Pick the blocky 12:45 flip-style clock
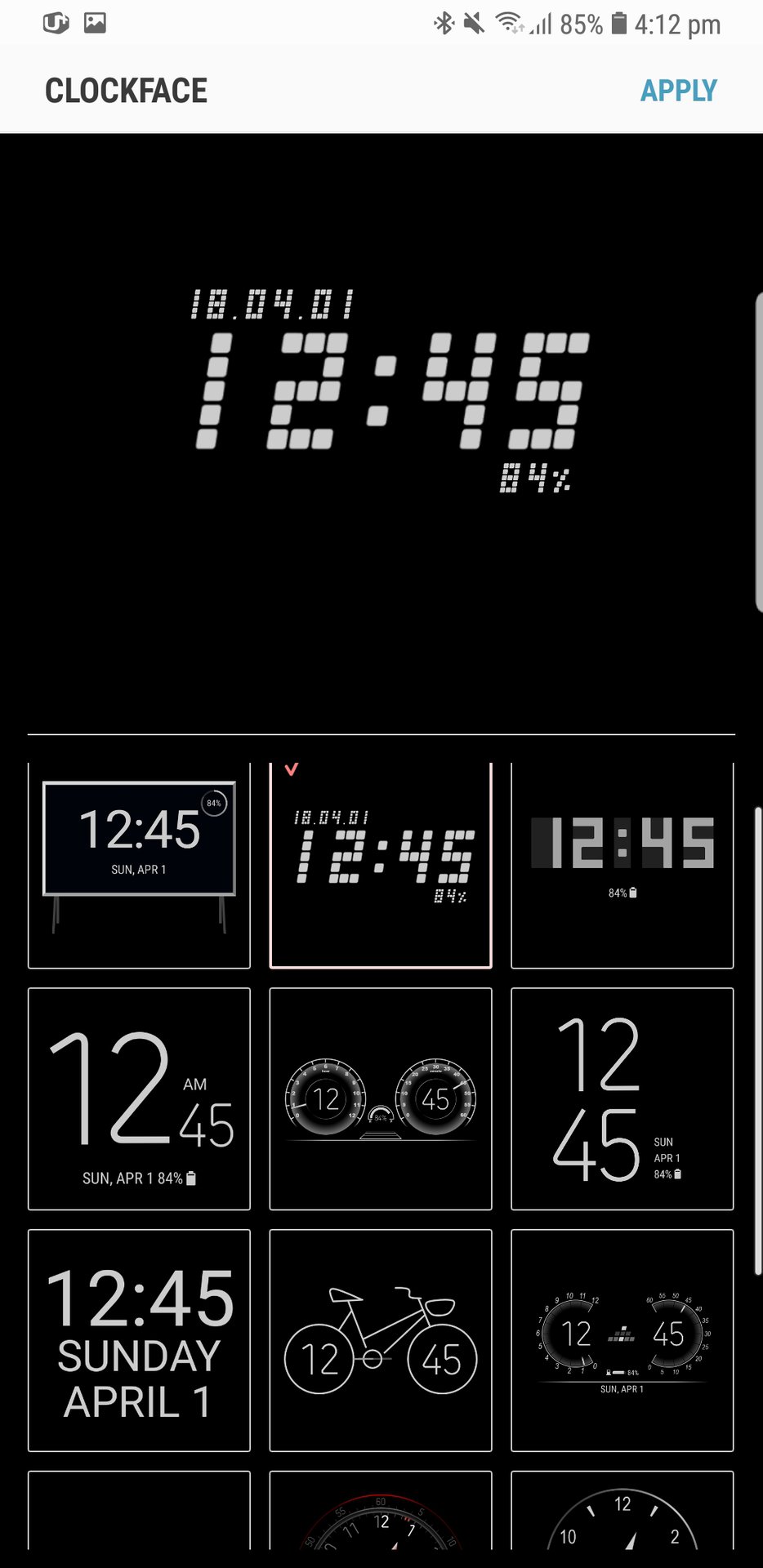This screenshot has height=1568, width=763. point(622,866)
